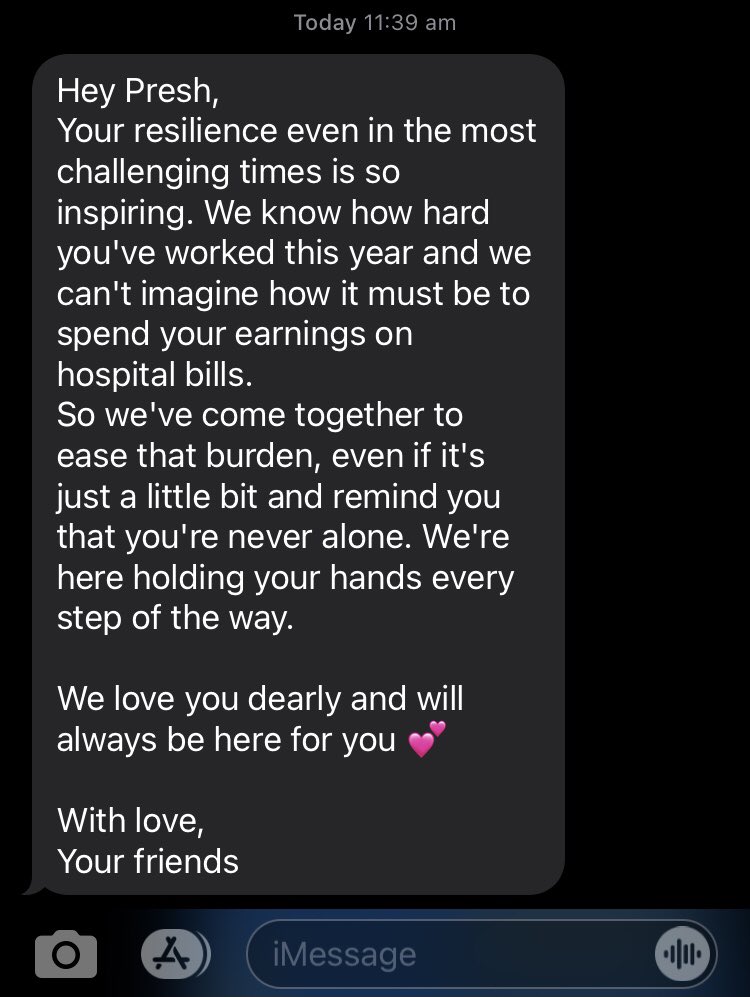The width and height of the screenshot is (750, 997).
Task: Open the camera to attach a photo
Action: click(x=66, y=954)
